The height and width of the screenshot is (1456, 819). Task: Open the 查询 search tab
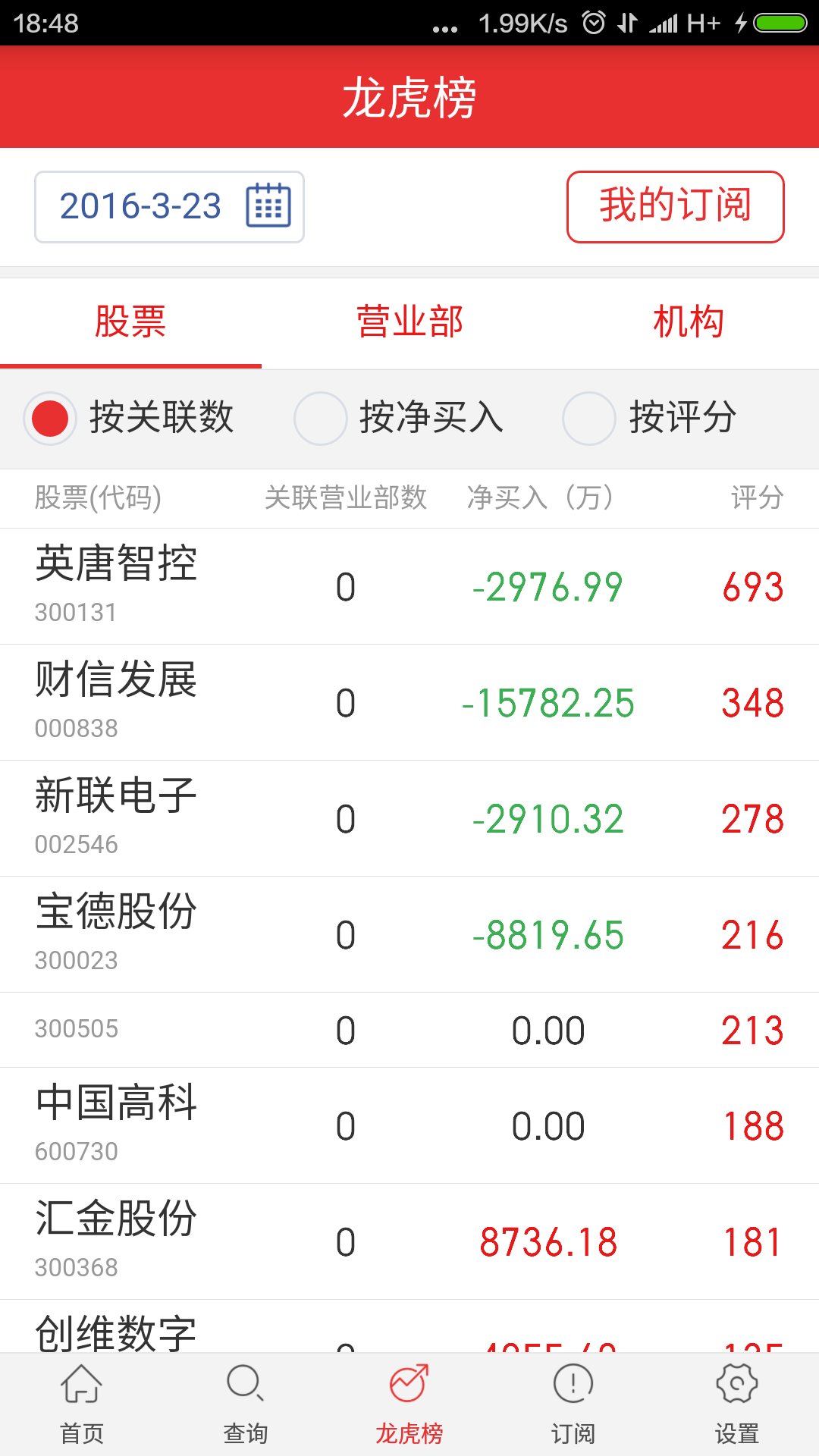coord(246,1404)
